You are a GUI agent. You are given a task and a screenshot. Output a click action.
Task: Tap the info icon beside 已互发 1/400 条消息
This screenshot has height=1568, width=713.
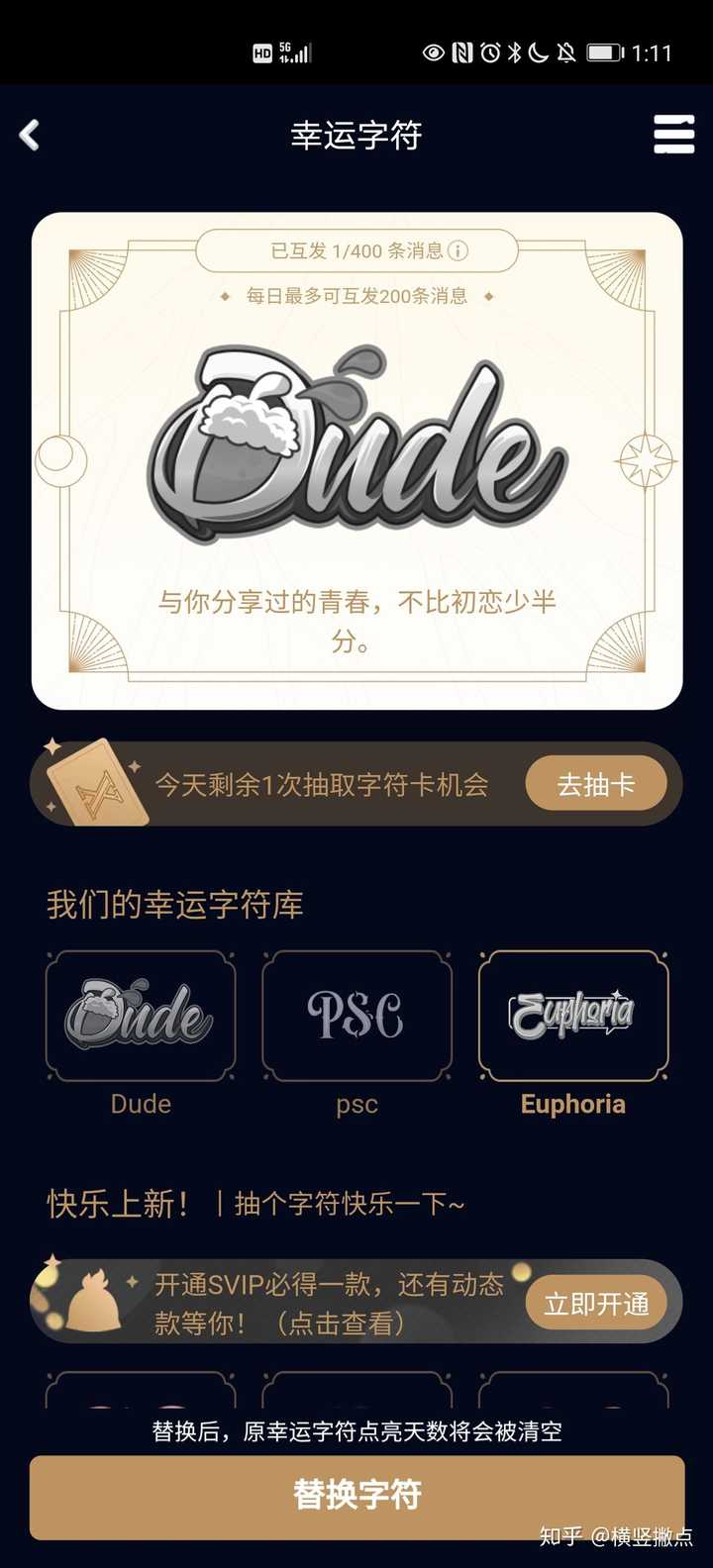[459, 250]
